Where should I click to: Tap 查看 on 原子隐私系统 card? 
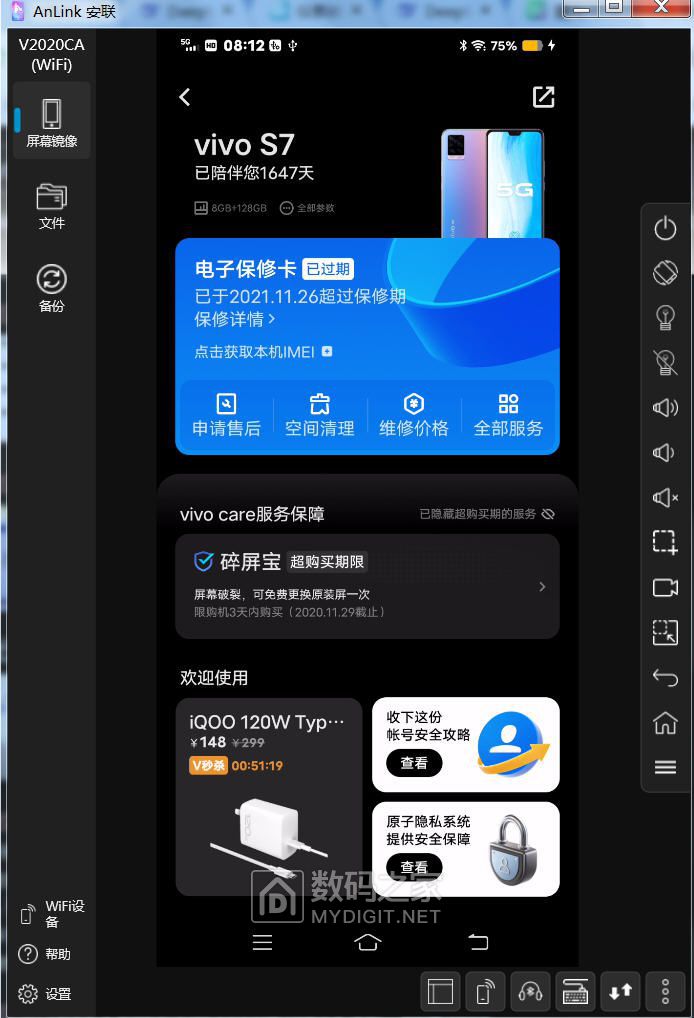pyautogui.click(x=414, y=867)
